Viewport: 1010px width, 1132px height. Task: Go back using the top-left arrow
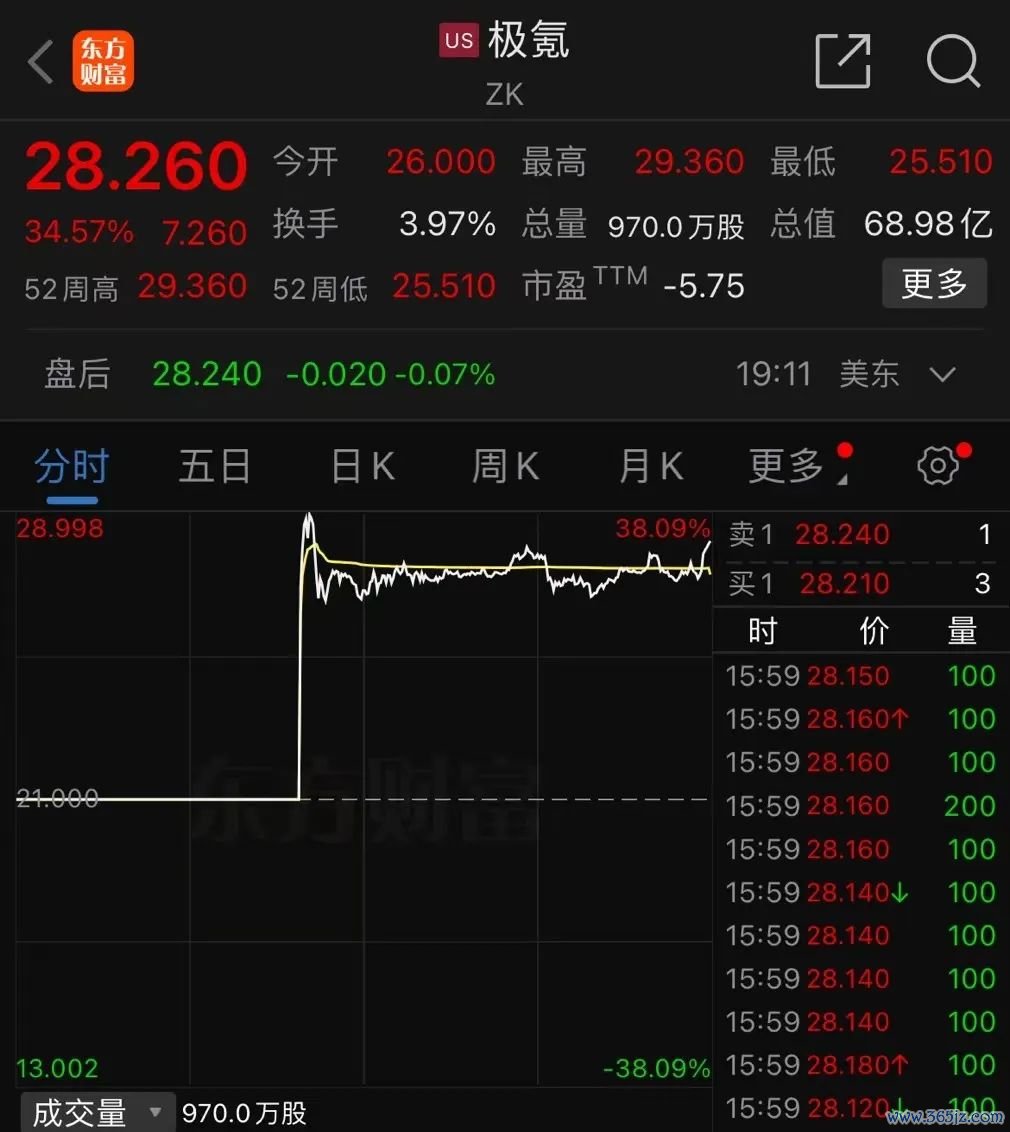(x=40, y=62)
